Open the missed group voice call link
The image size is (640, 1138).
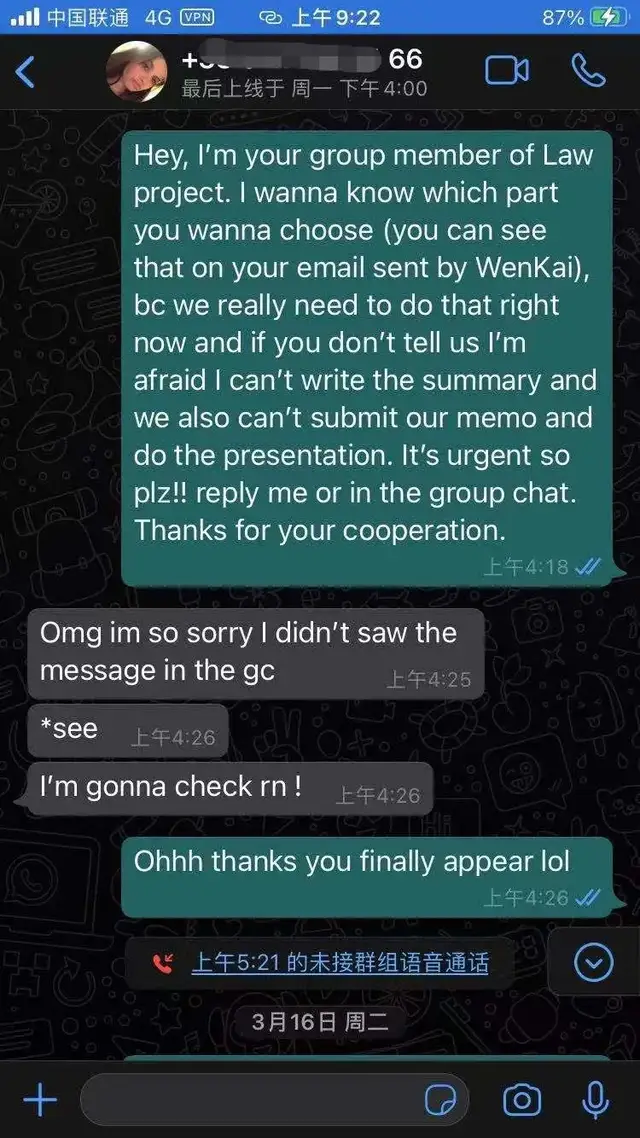(x=339, y=963)
